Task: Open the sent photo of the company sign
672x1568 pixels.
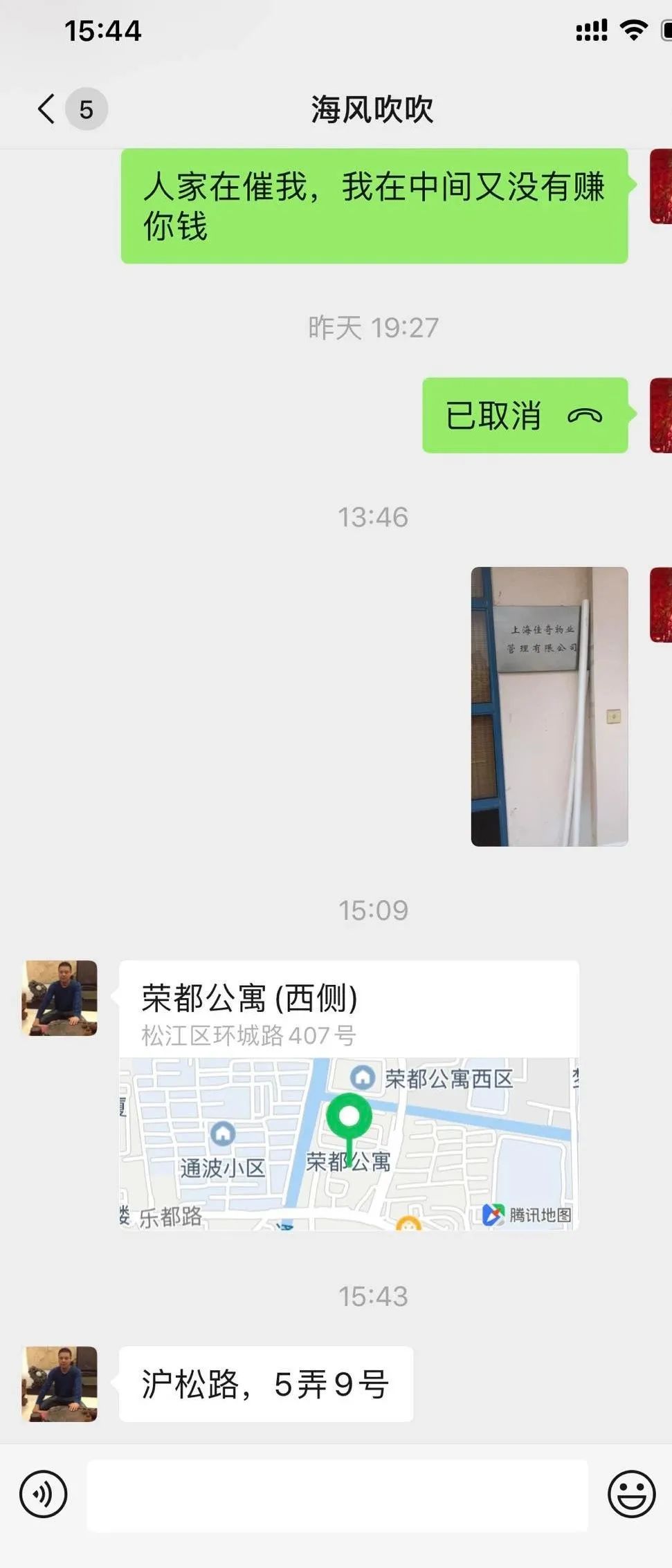Action: coord(549,706)
